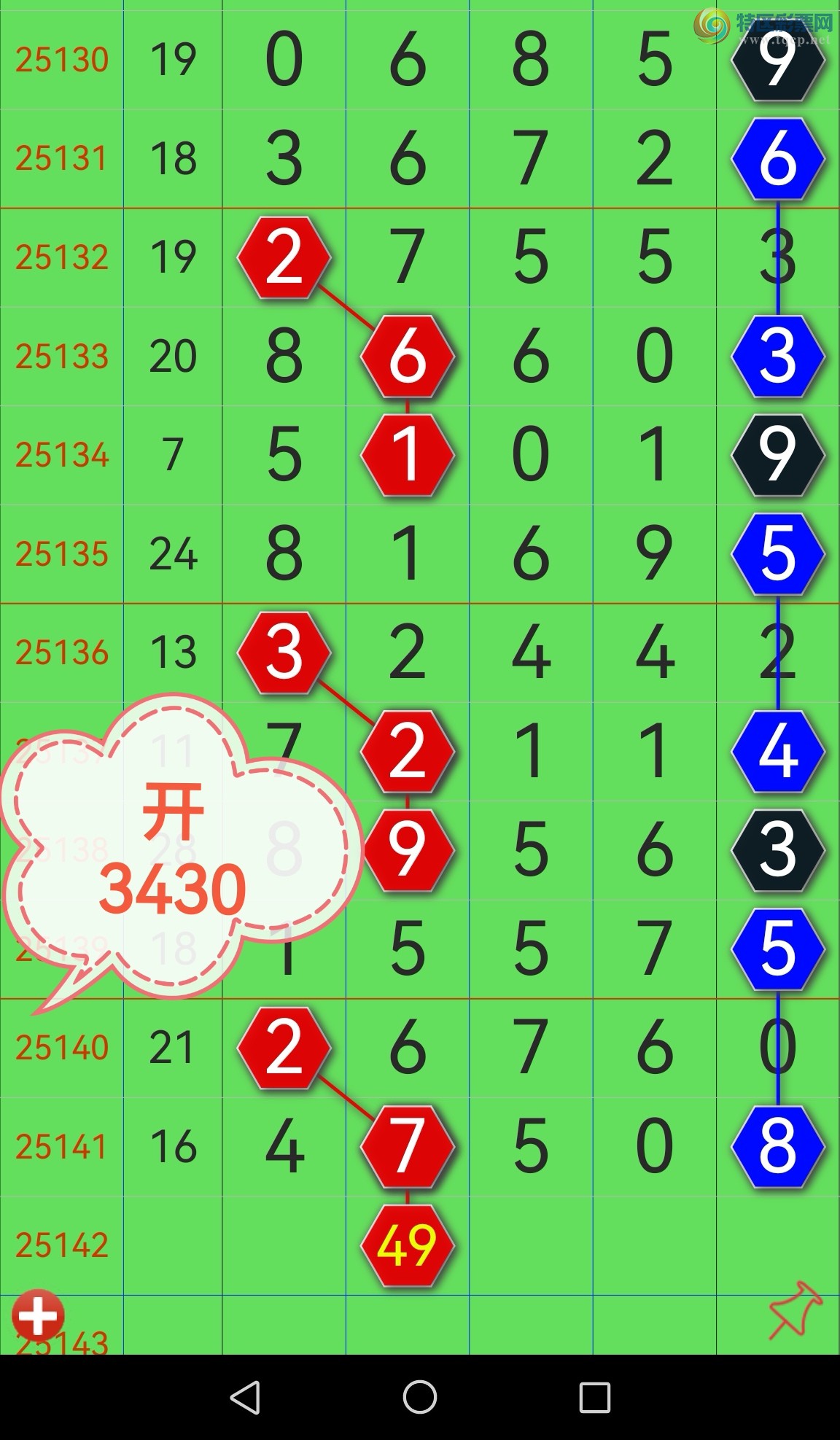Tap the red pushpin icon
Image resolution: width=840 pixels, height=1440 pixels.
(x=794, y=1311)
